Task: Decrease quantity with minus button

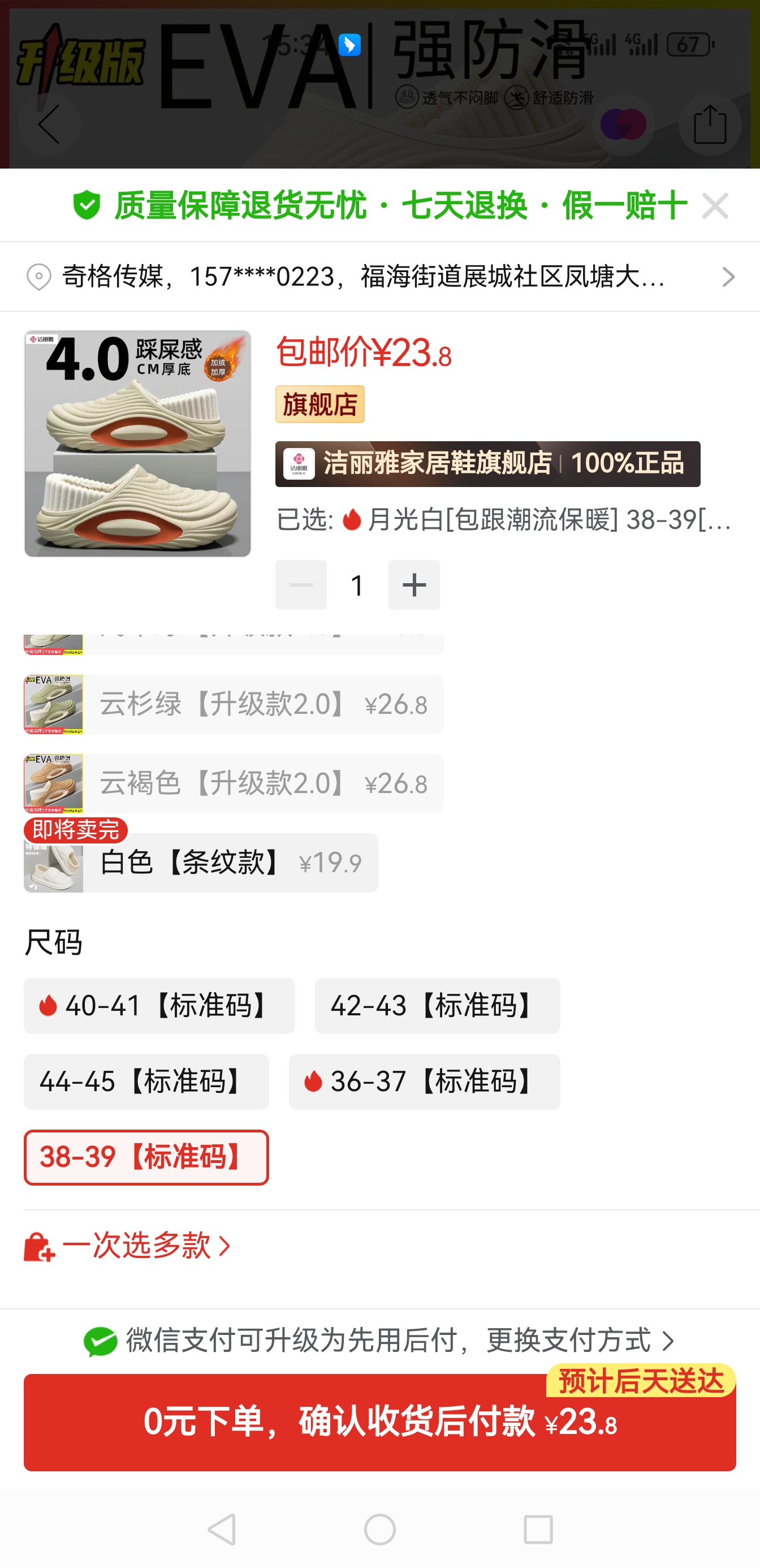Action: (x=301, y=585)
